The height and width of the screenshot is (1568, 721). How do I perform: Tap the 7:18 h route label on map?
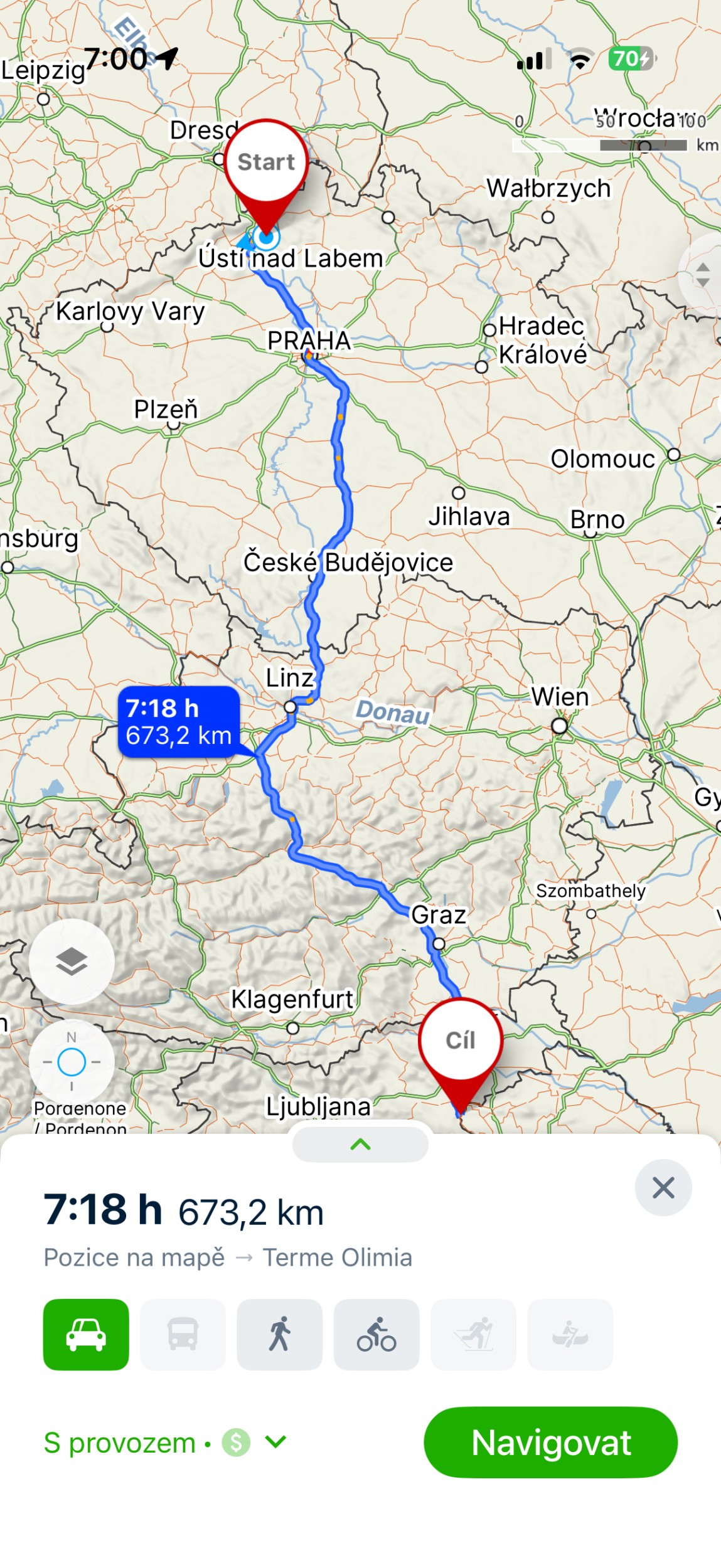pyautogui.click(x=179, y=721)
